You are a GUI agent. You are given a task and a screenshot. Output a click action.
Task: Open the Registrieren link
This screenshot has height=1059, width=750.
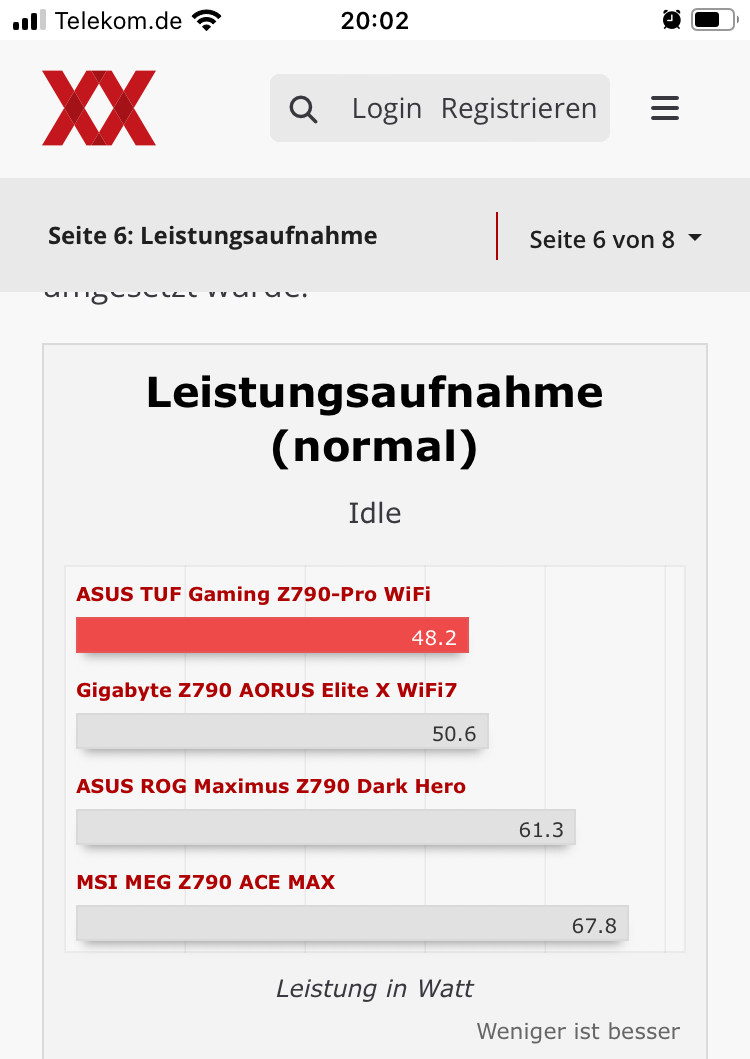pos(519,108)
